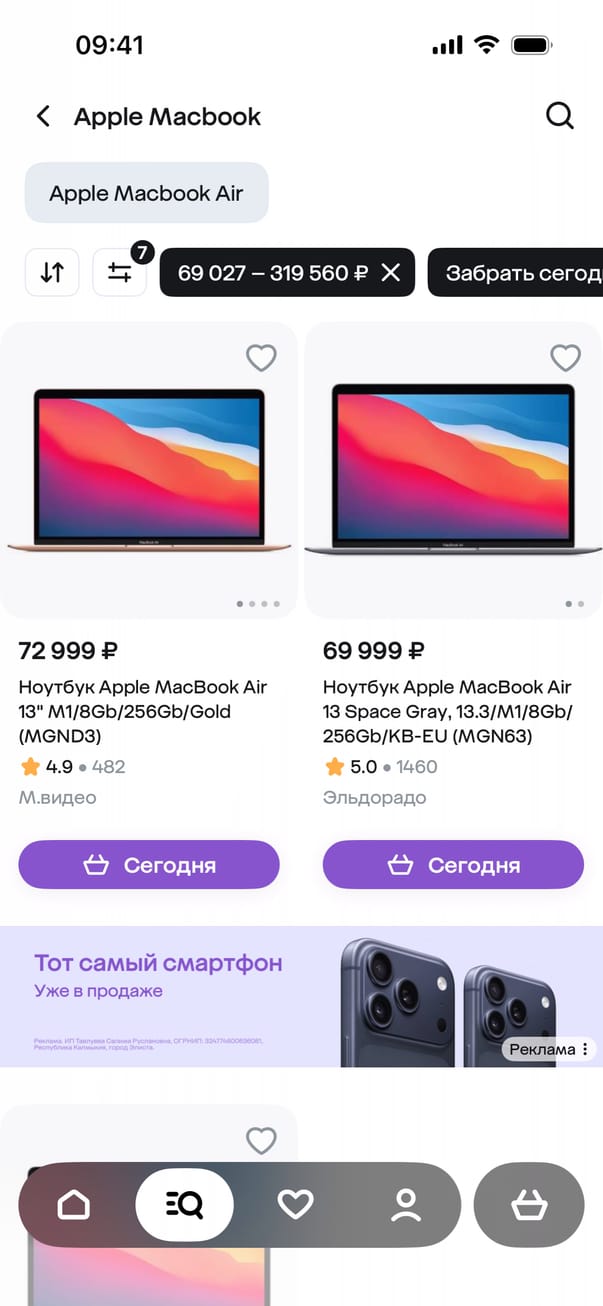Switch to the catalog search tab
Screen dimensions: 603x1306
point(184,1205)
